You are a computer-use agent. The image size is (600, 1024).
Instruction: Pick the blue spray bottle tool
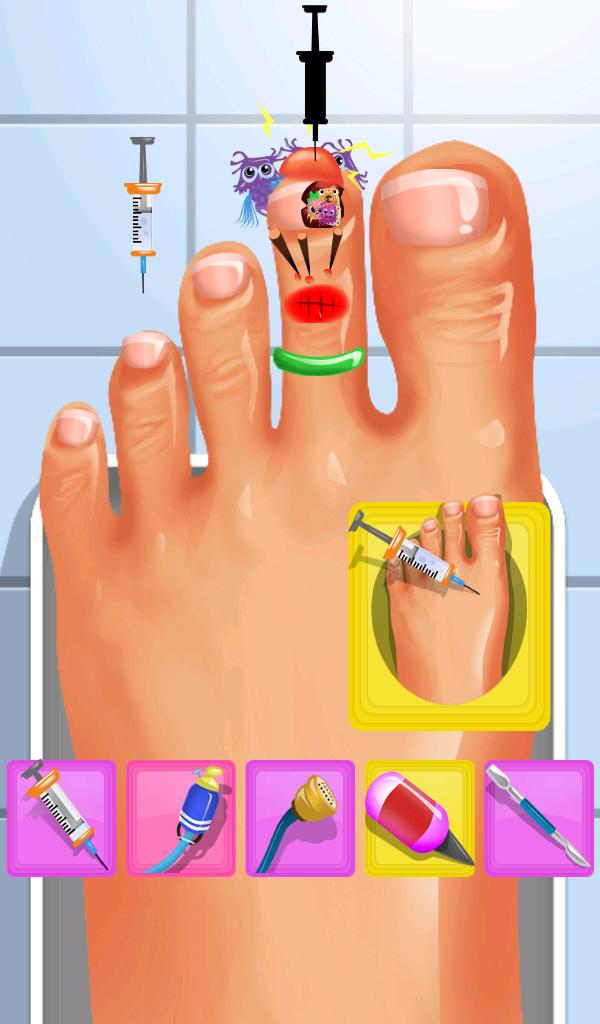point(181,818)
